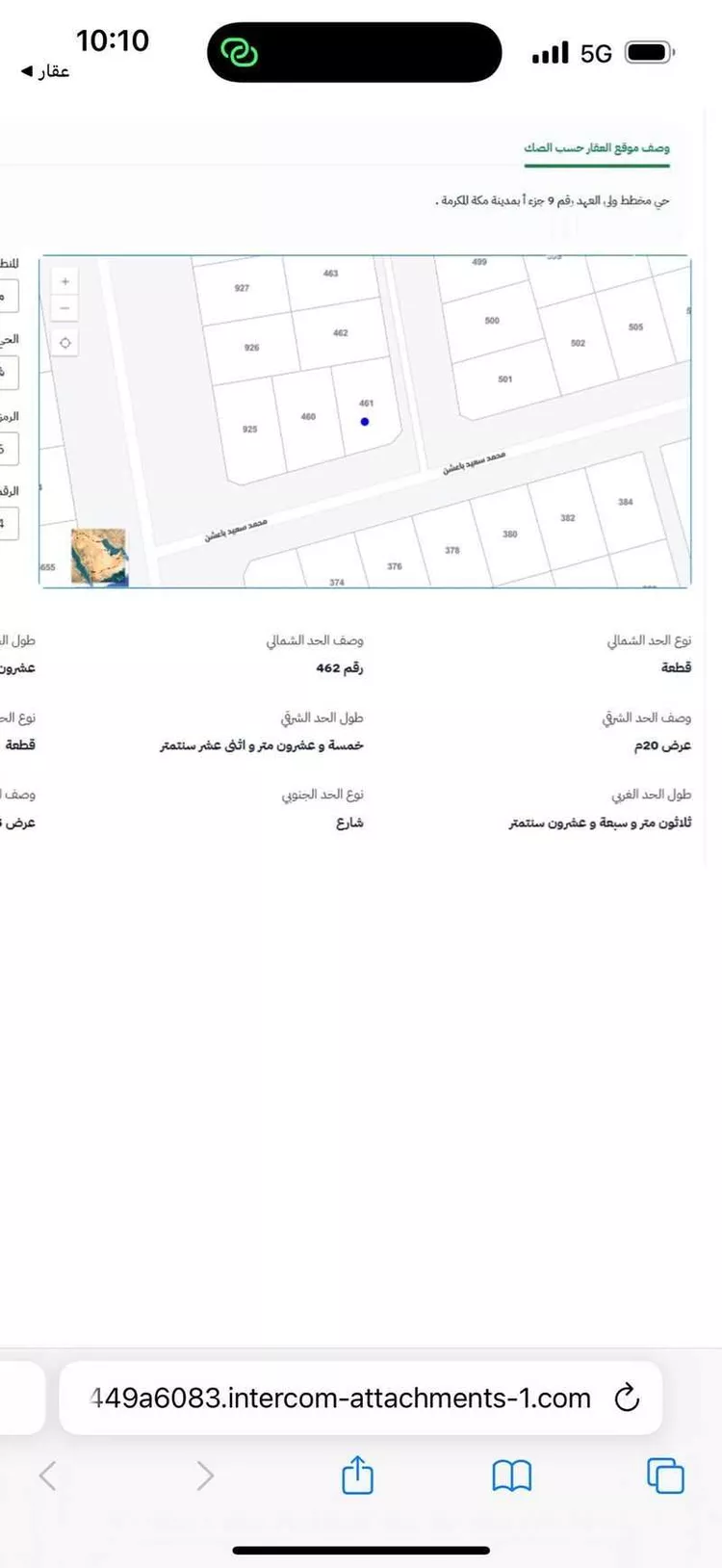
Task: Click parcel 462 on the map
Action: click(x=339, y=332)
